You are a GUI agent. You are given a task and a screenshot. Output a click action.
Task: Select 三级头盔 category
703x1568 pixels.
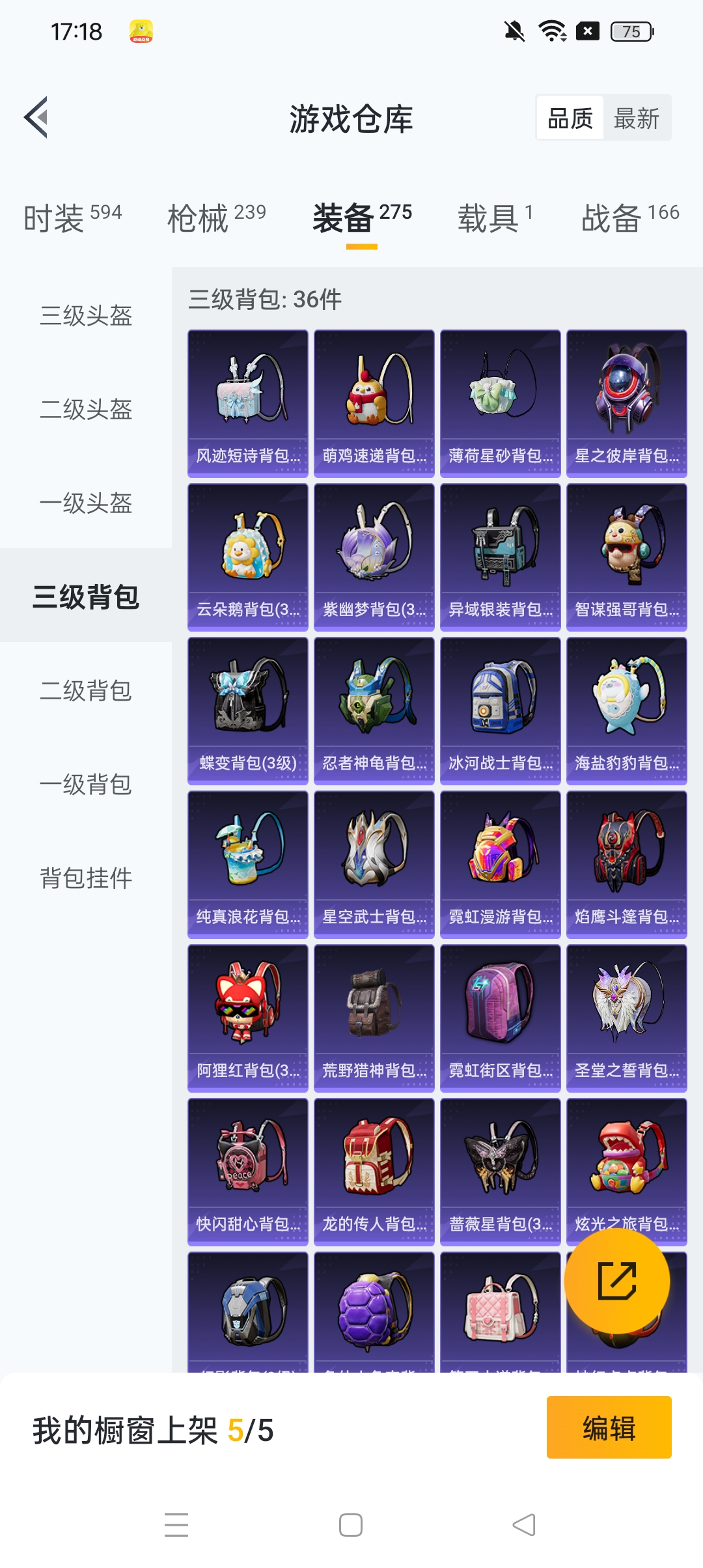[86, 316]
